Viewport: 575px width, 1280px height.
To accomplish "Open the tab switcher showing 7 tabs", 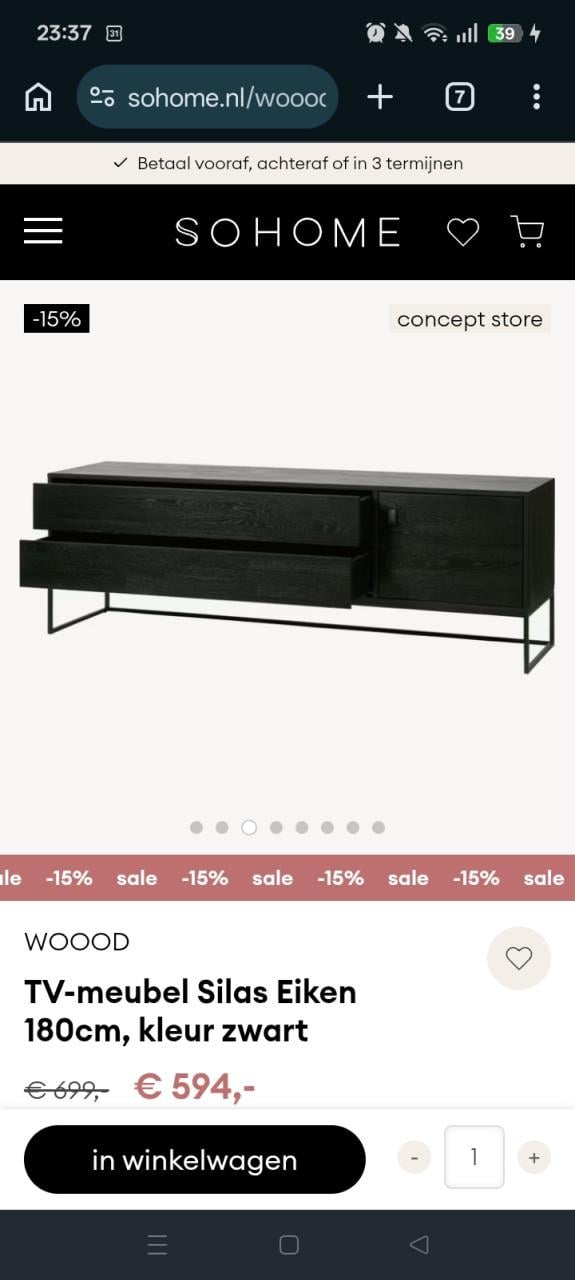I will point(459,97).
